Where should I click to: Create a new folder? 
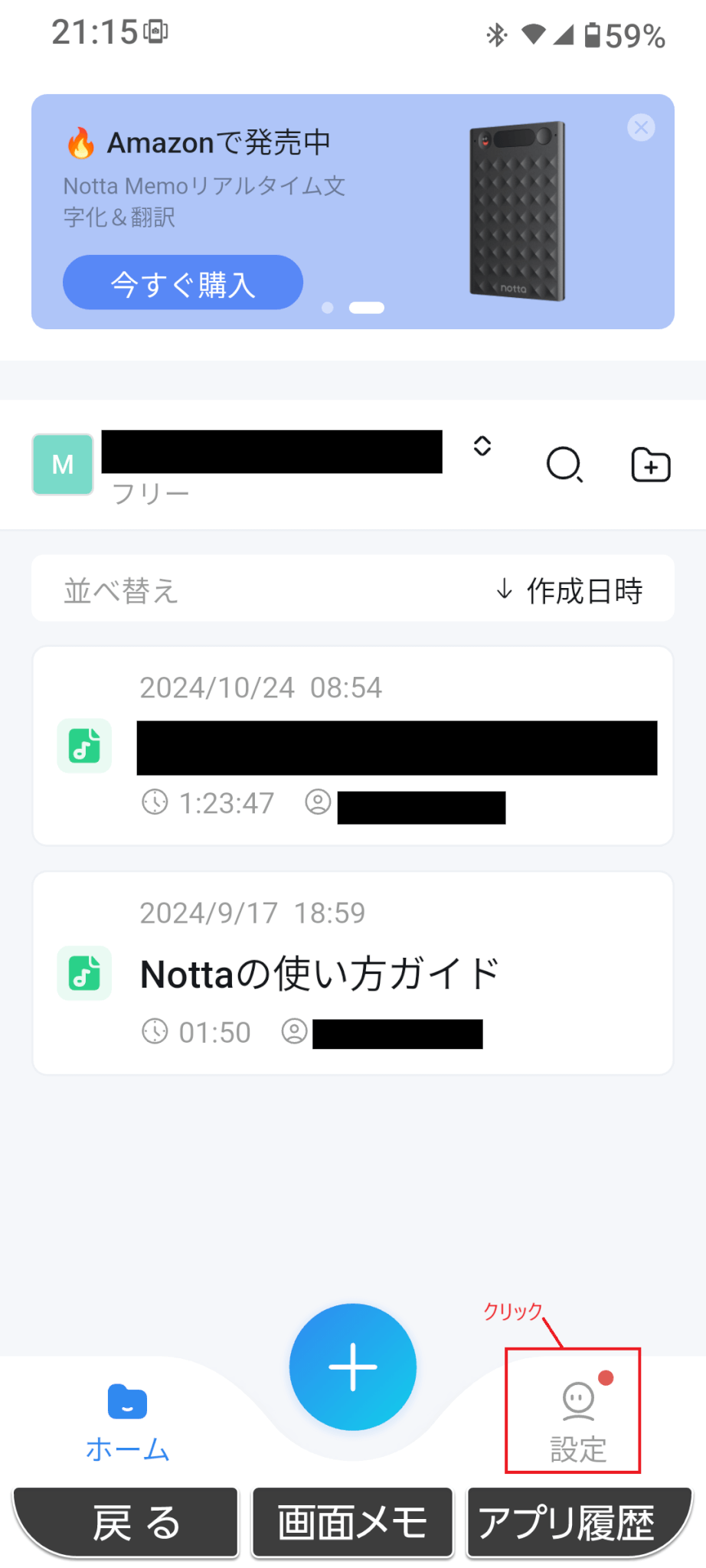[x=650, y=465]
